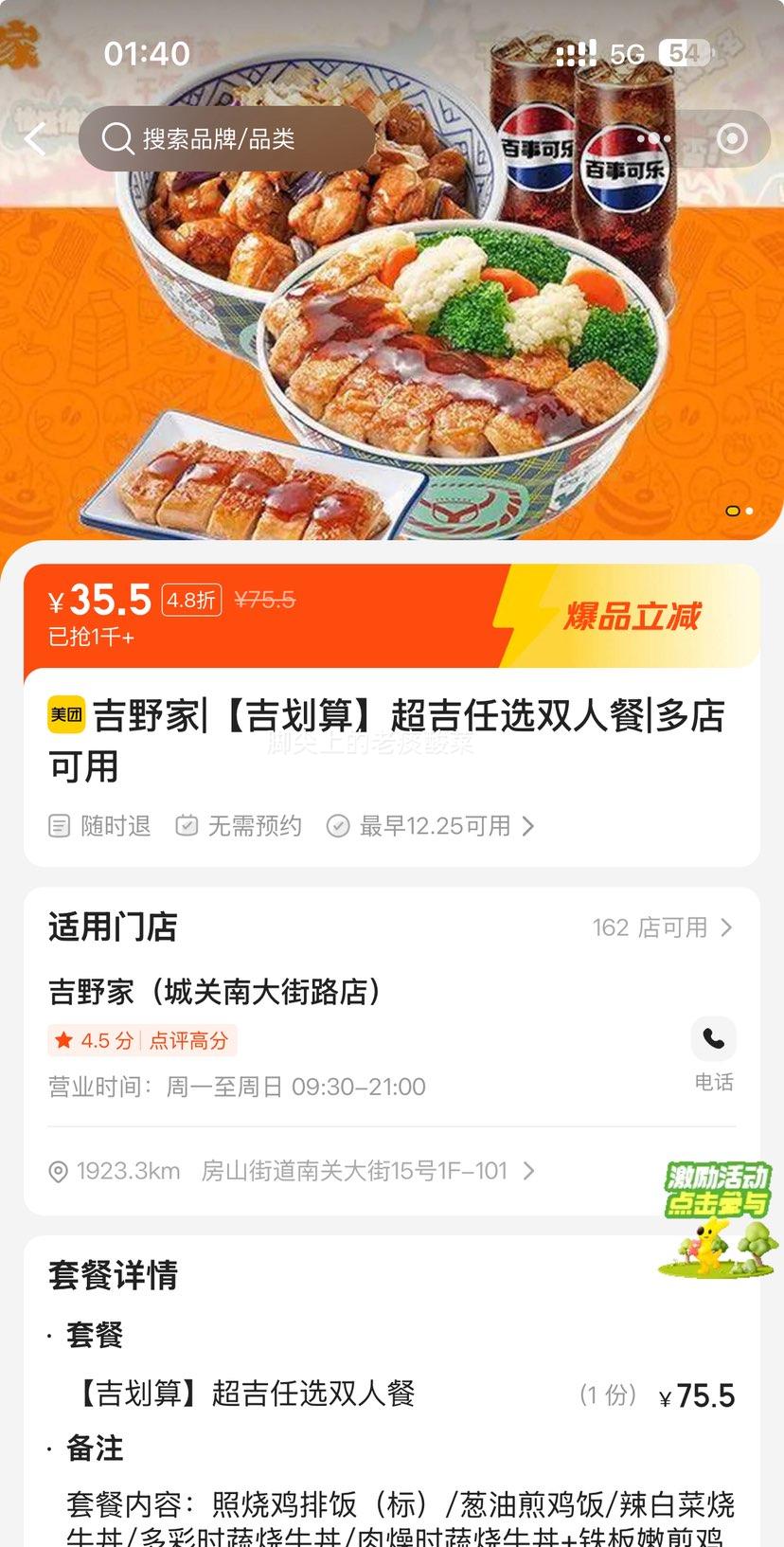Image resolution: width=784 pixels, height=1547 pixels.
Task: Open the address details via its chevron
Action: click(529, 1171)
